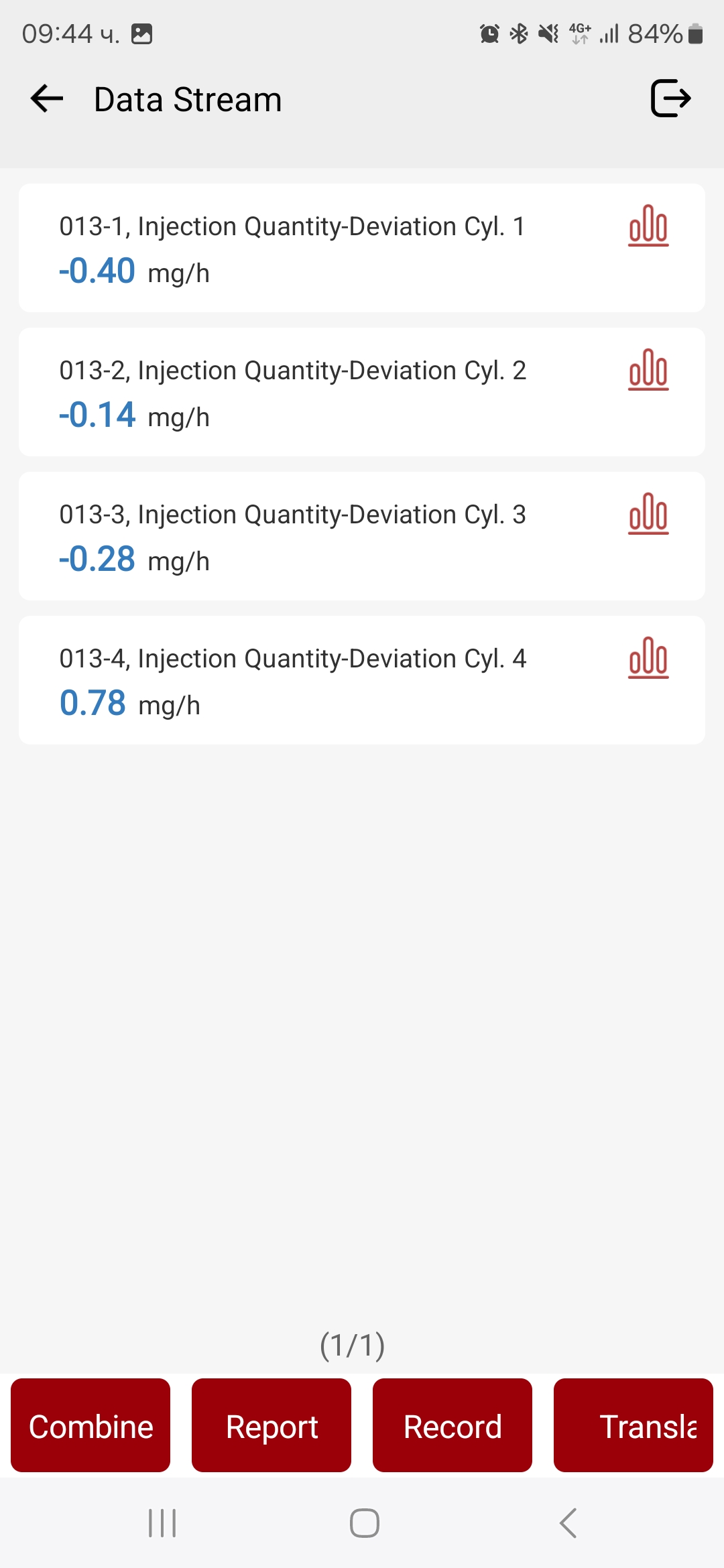The height and width of the screenshot is (1568, 724).
Task: Tap the exit icon in the header
Action: [x=670, y=99]
